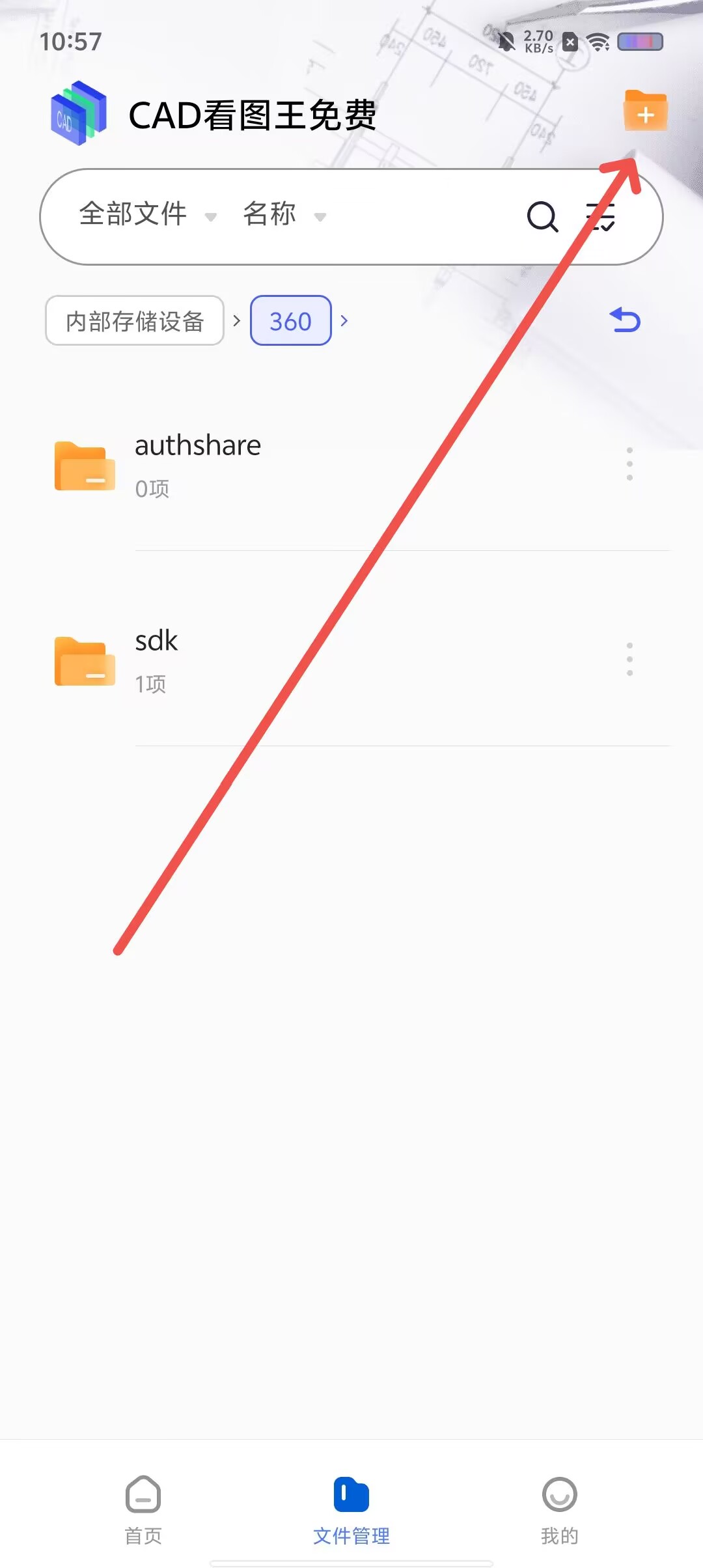Open the 全部文件 filter dropdown
Screen dimensions: 703x1568
(x=147, y=214)
